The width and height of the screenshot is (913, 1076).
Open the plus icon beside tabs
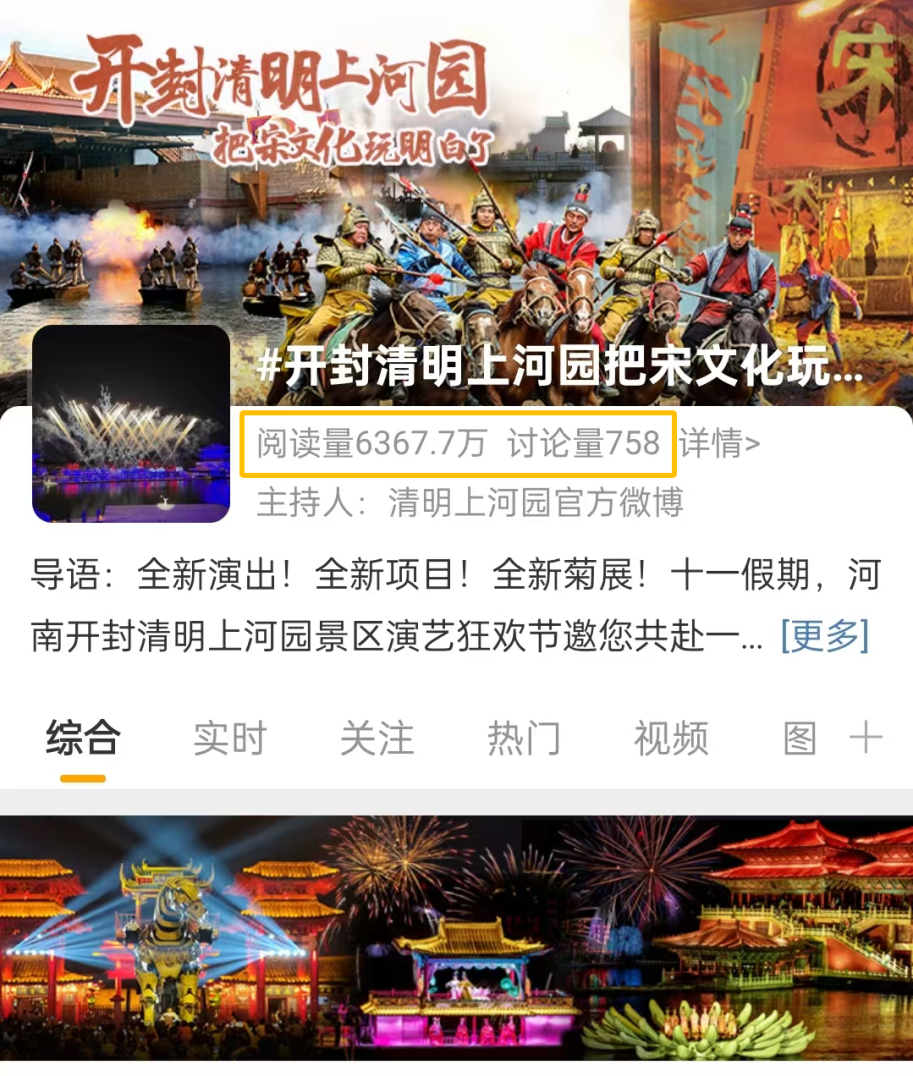click(x=866, y=739)
